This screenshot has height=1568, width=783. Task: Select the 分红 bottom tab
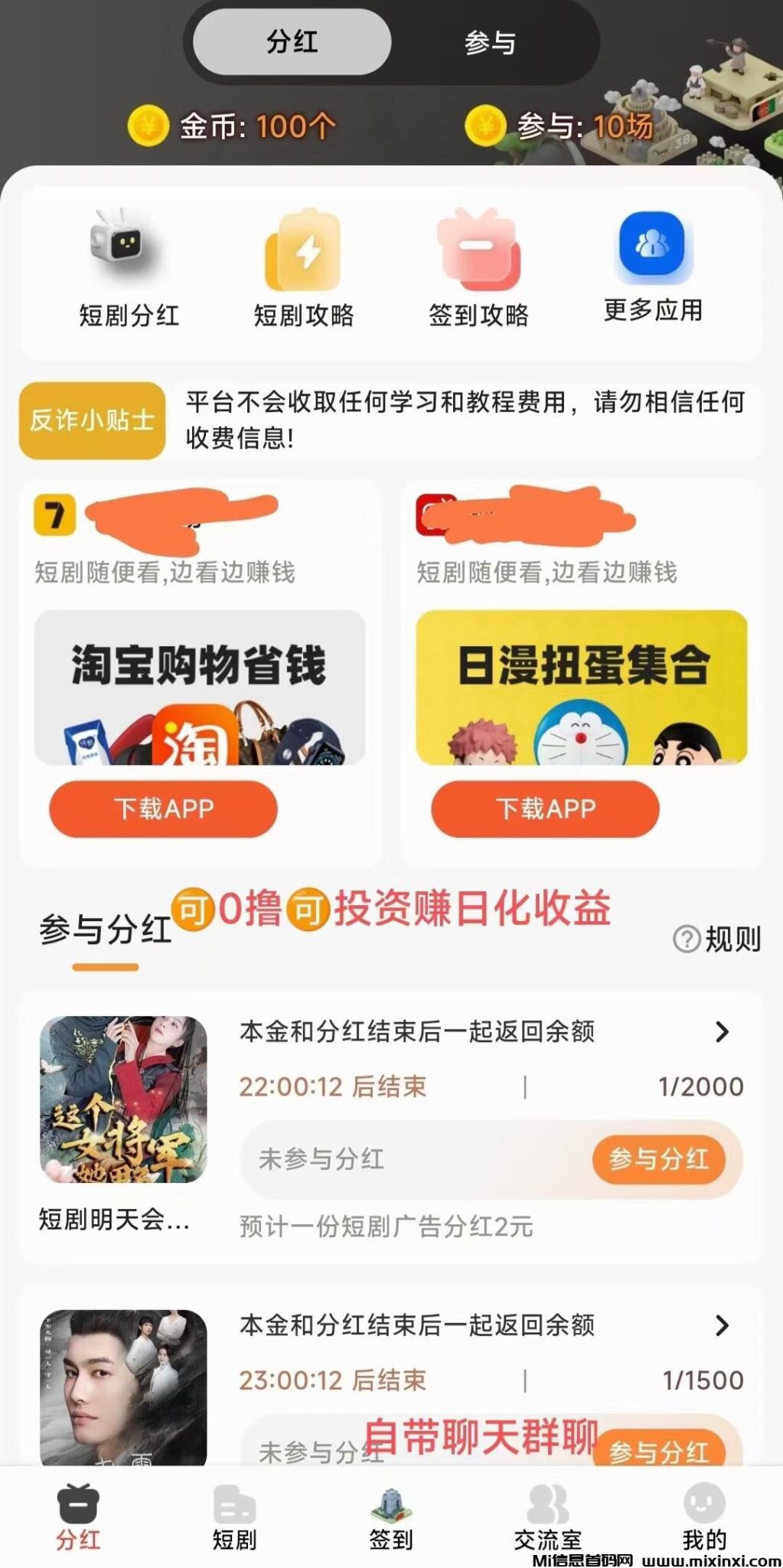(78, 1517)
